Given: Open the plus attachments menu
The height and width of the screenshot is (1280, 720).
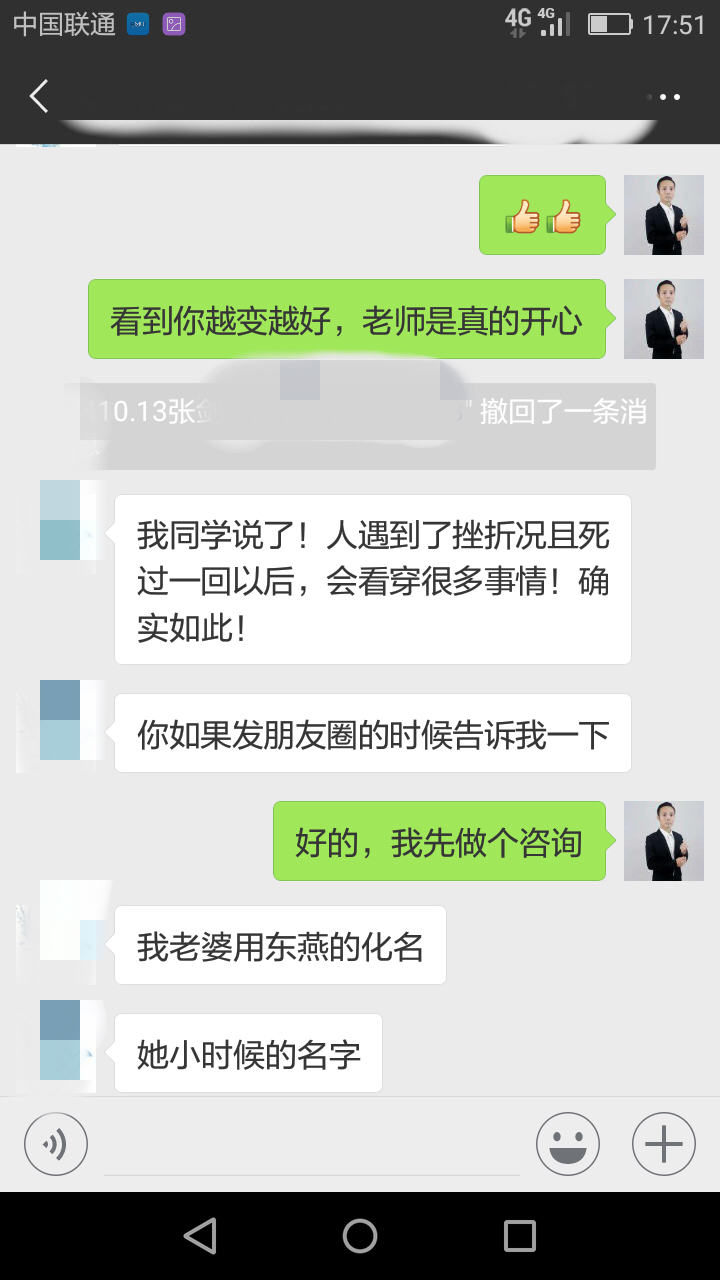Looking at the screenshot, I should point(664,1144).
